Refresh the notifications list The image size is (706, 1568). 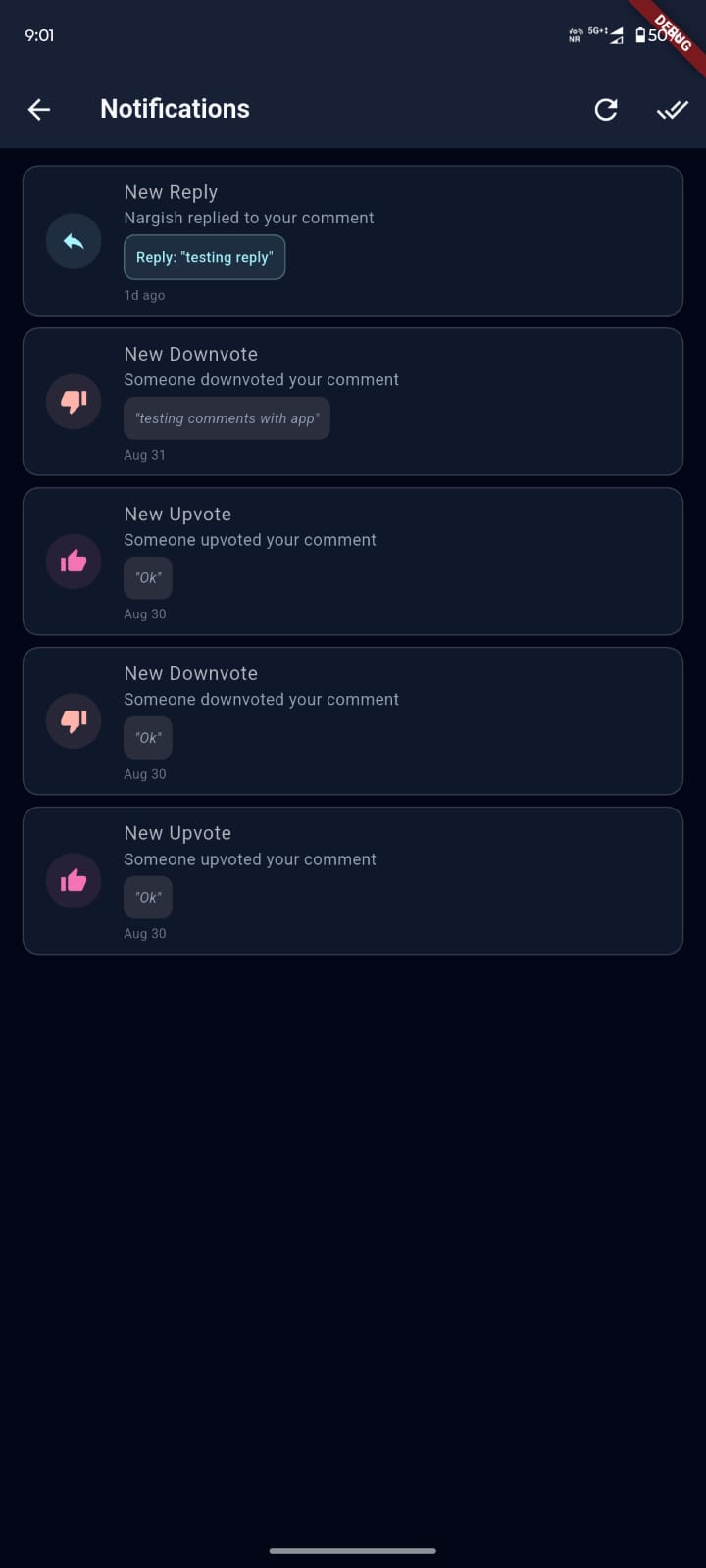(x=606, y=109)
